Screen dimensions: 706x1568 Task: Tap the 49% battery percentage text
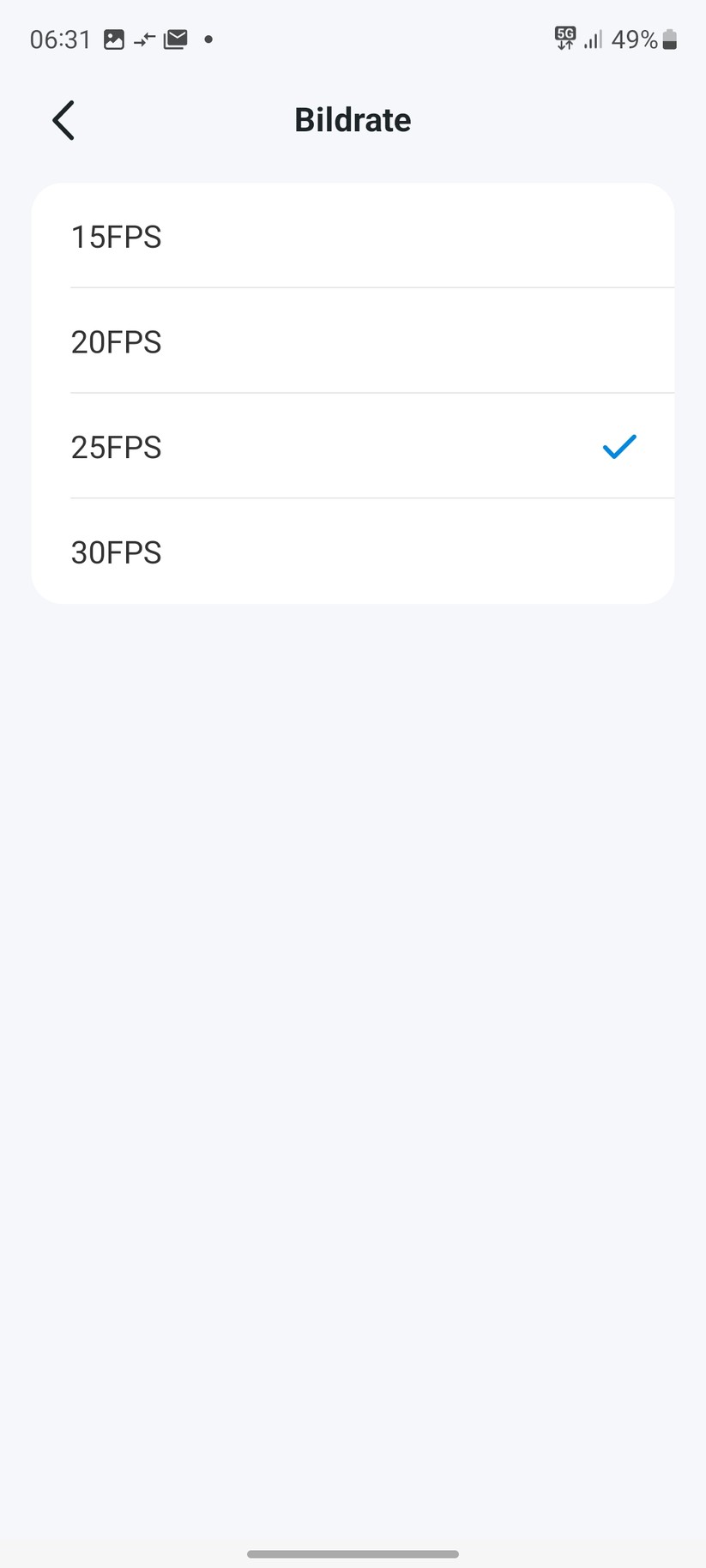(x=632, y=39)
